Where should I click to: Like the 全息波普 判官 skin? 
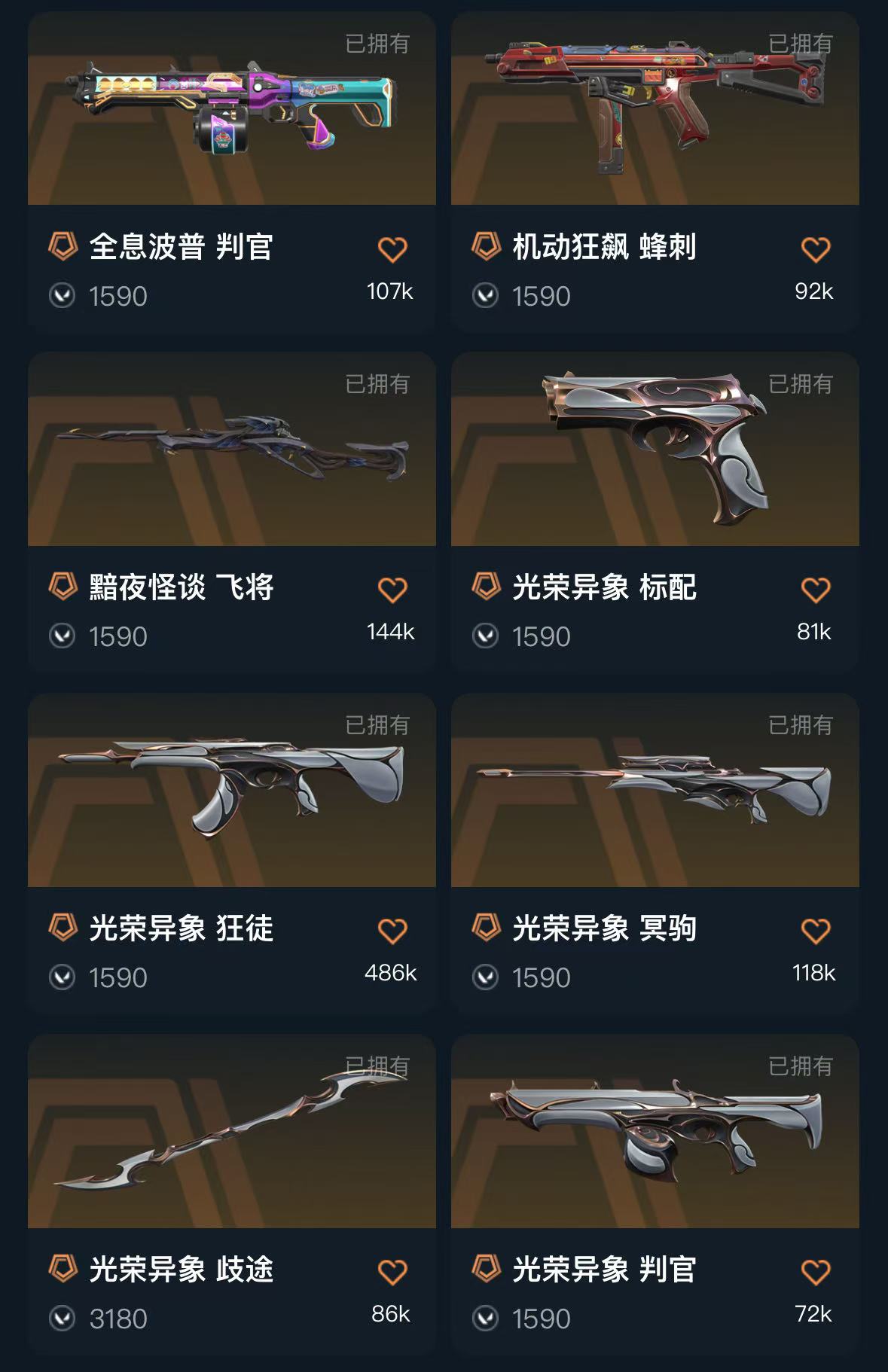pos(392,250)
